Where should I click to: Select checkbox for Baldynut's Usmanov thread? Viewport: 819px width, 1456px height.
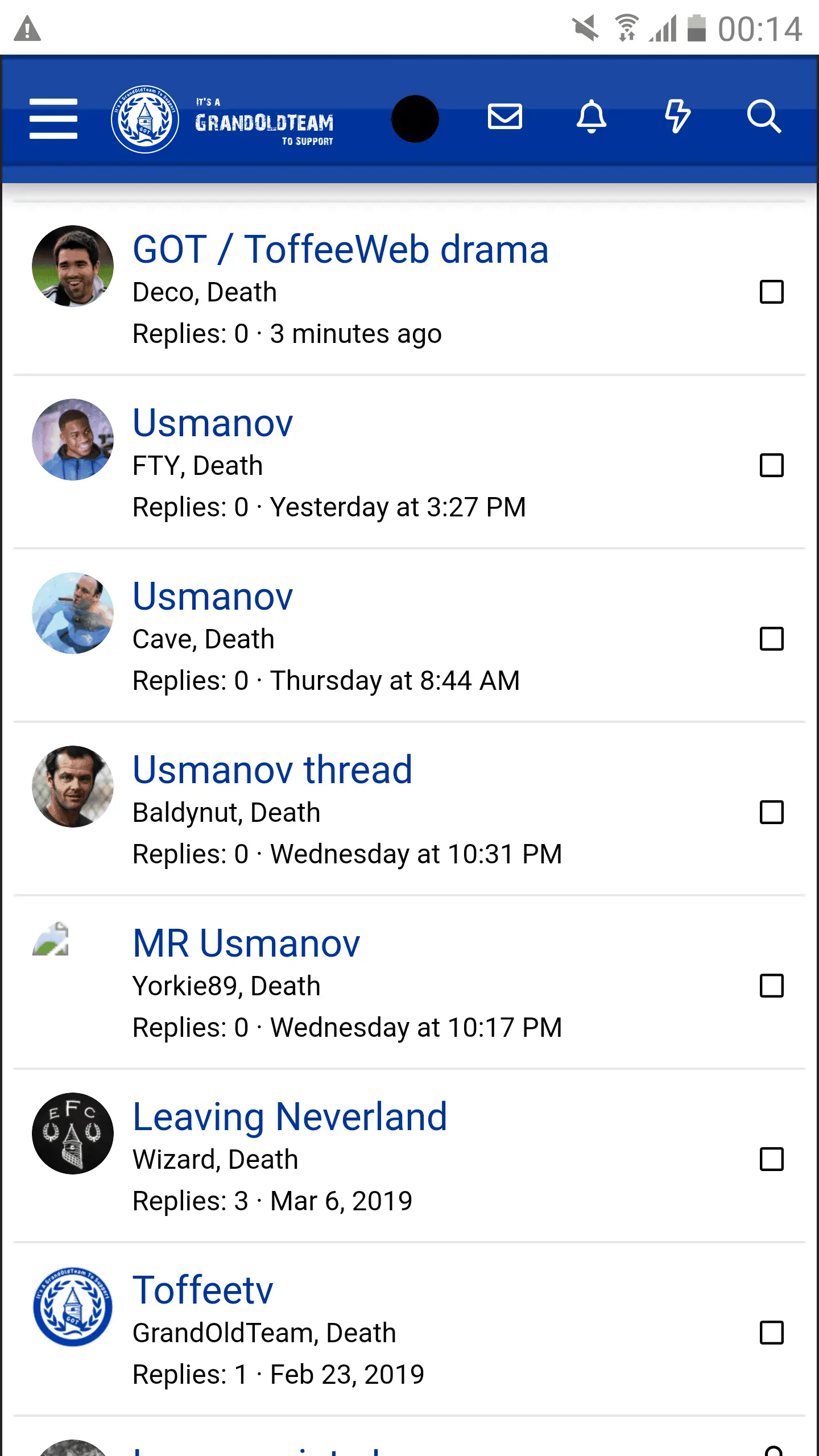pos(771,812)
